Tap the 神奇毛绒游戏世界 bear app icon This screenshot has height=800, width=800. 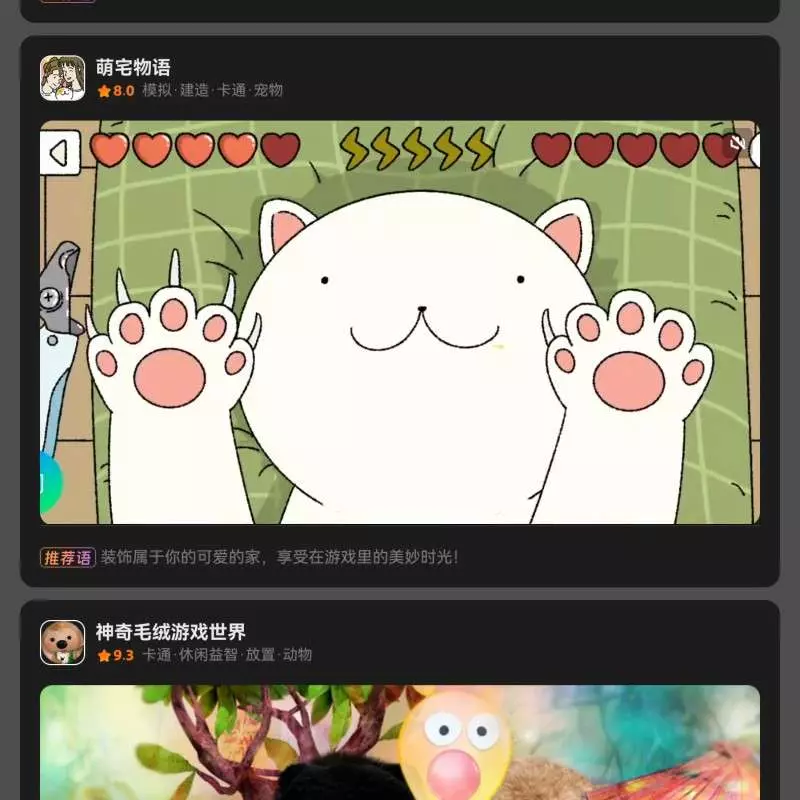click(62, 642)
